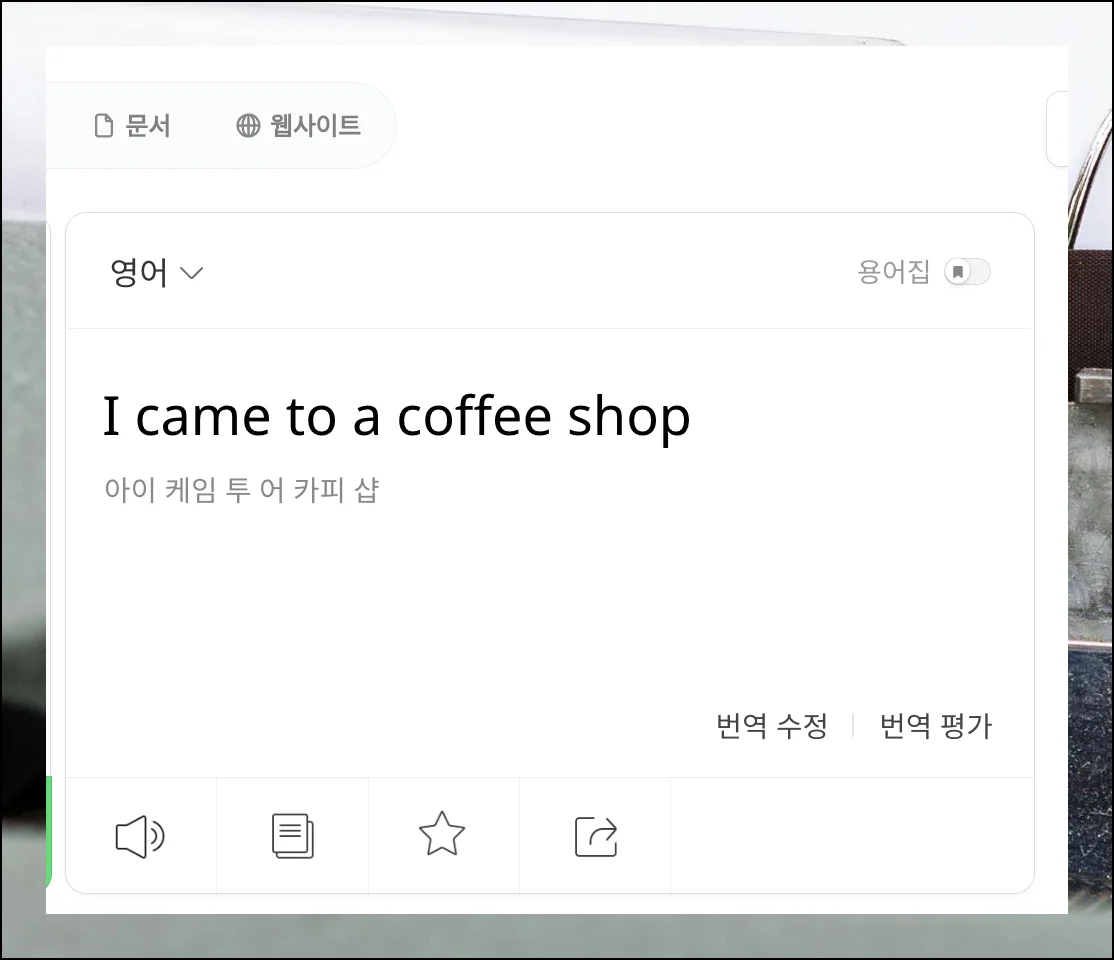
Task: Copy the translated text
Action: [x=292, y=836]
